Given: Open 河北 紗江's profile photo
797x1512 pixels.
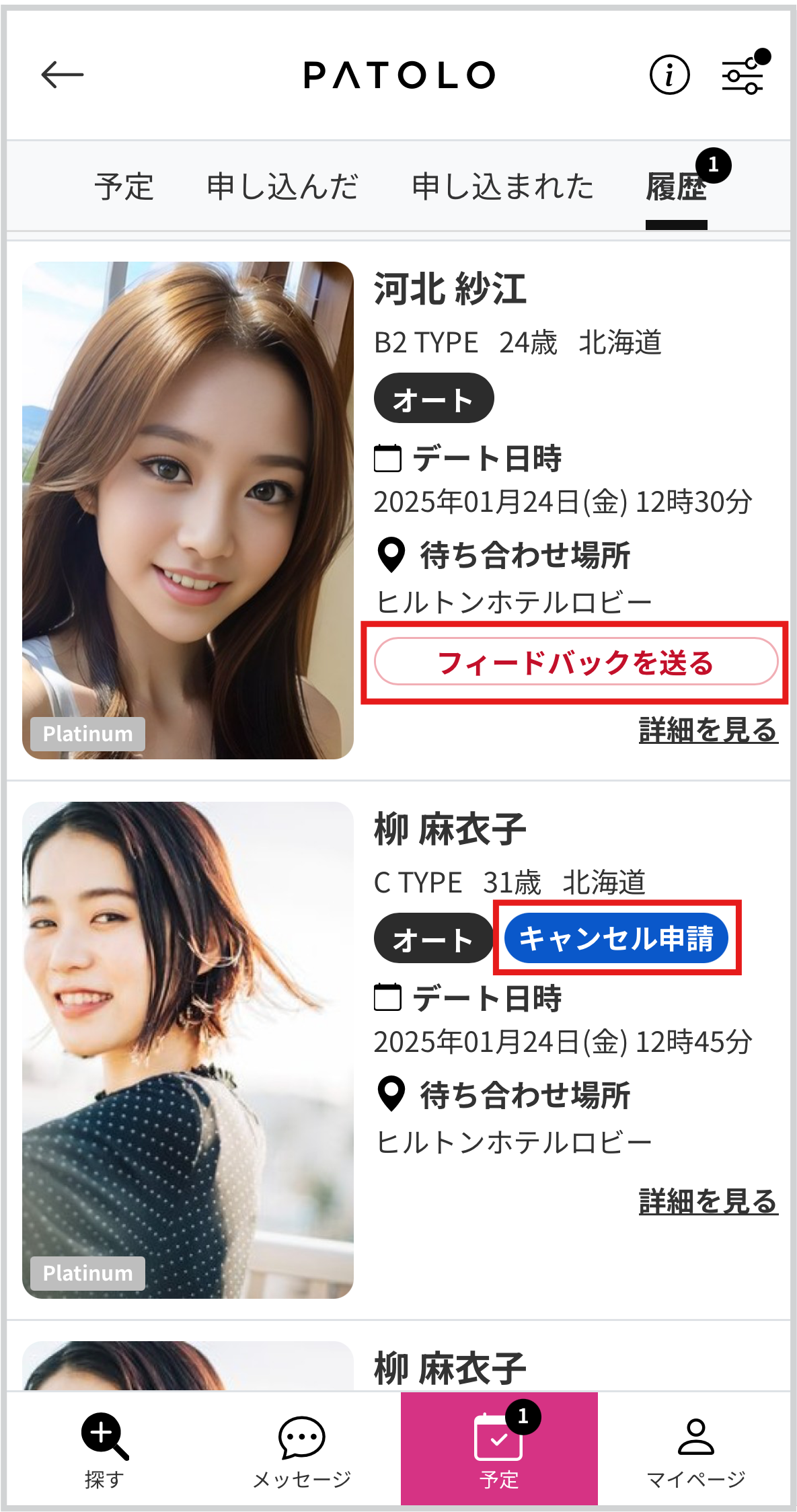Looking at the screenshot, I should pos(188,510).
